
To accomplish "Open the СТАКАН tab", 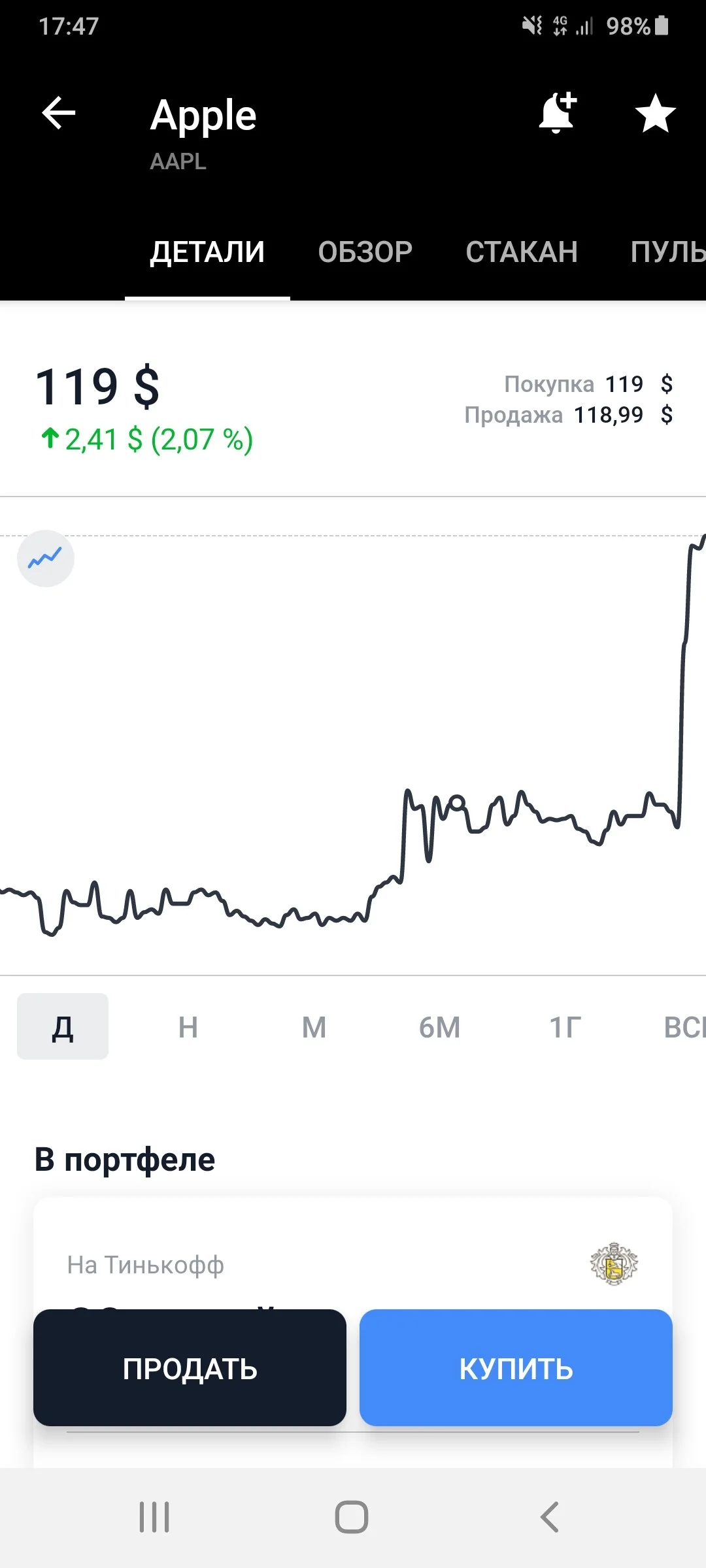I will (x=522, y=252).
